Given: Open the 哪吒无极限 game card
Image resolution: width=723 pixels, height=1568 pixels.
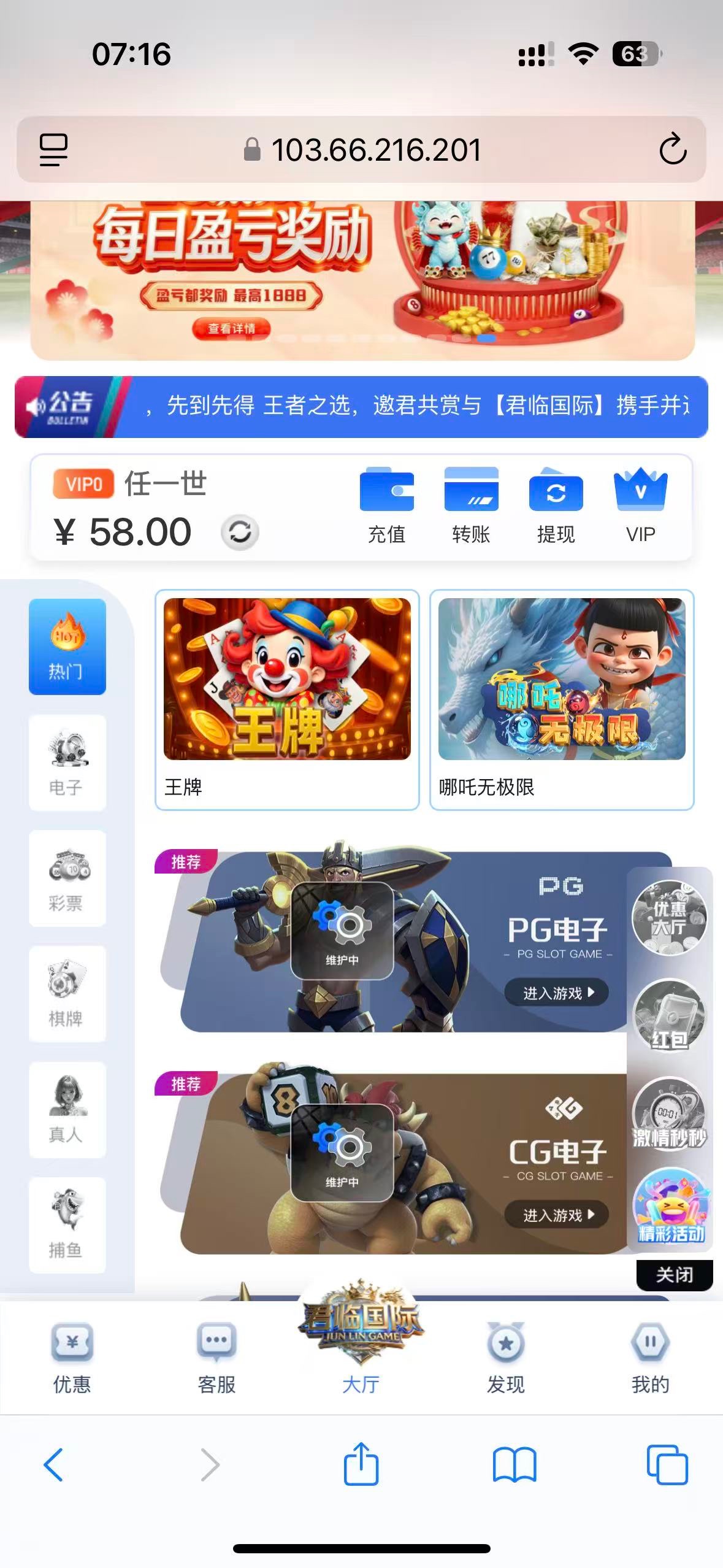Looking at the screenshot, I should click(562, 699).
